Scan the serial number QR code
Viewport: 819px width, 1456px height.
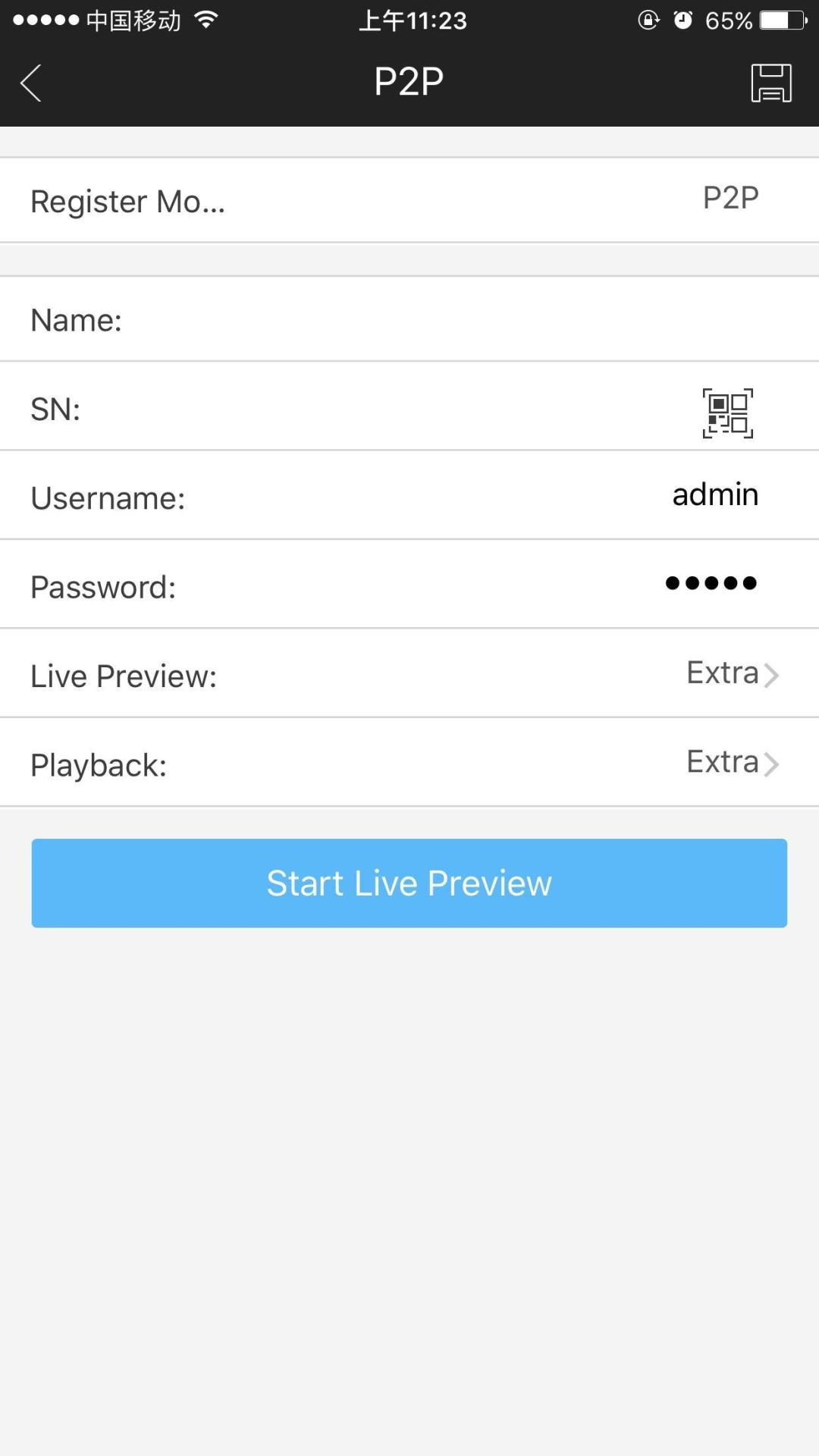point(727,413)
